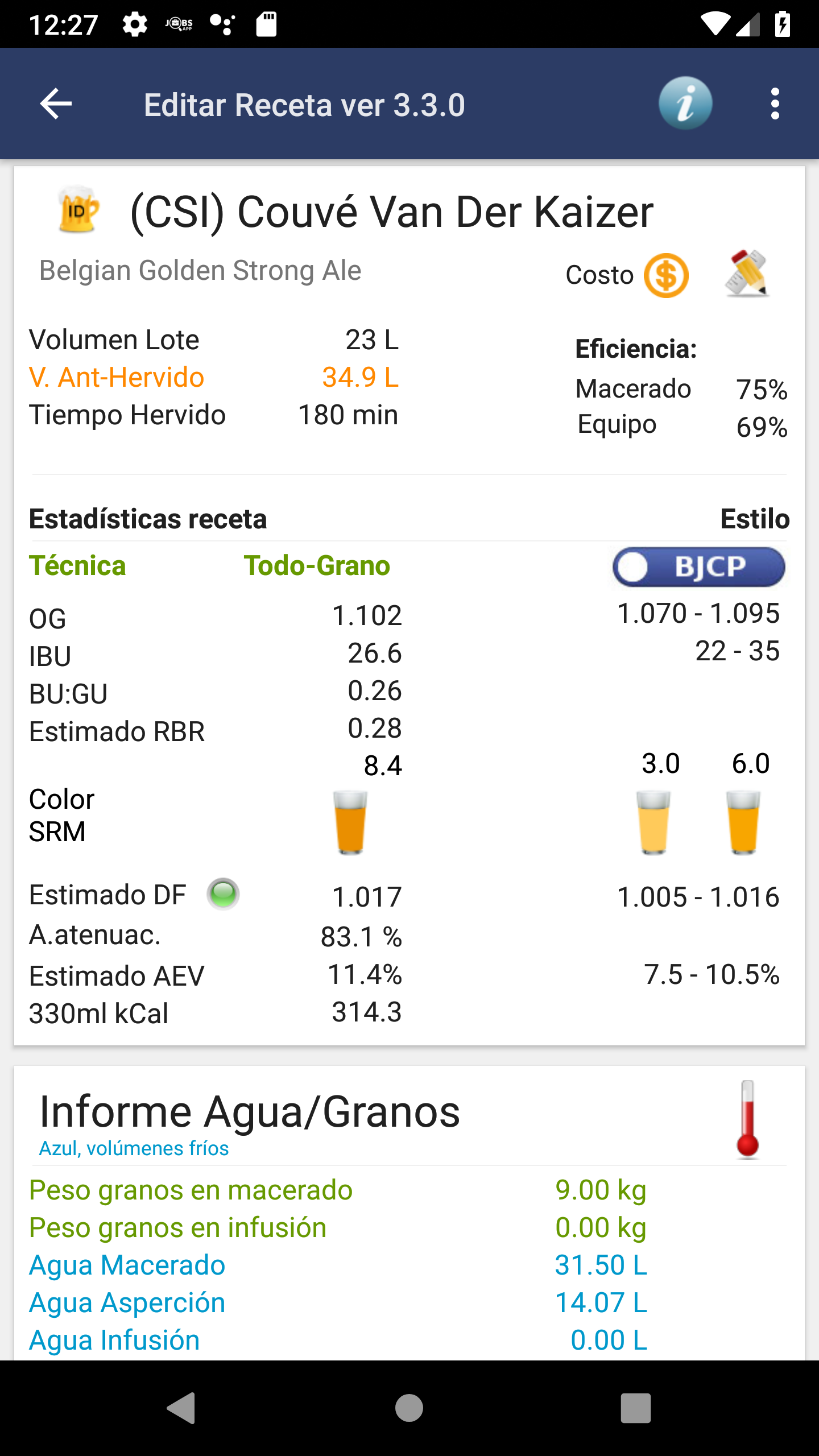Screen dimensions: 819x1456
Task: Tap the system home button
Action: [409, 1408]
